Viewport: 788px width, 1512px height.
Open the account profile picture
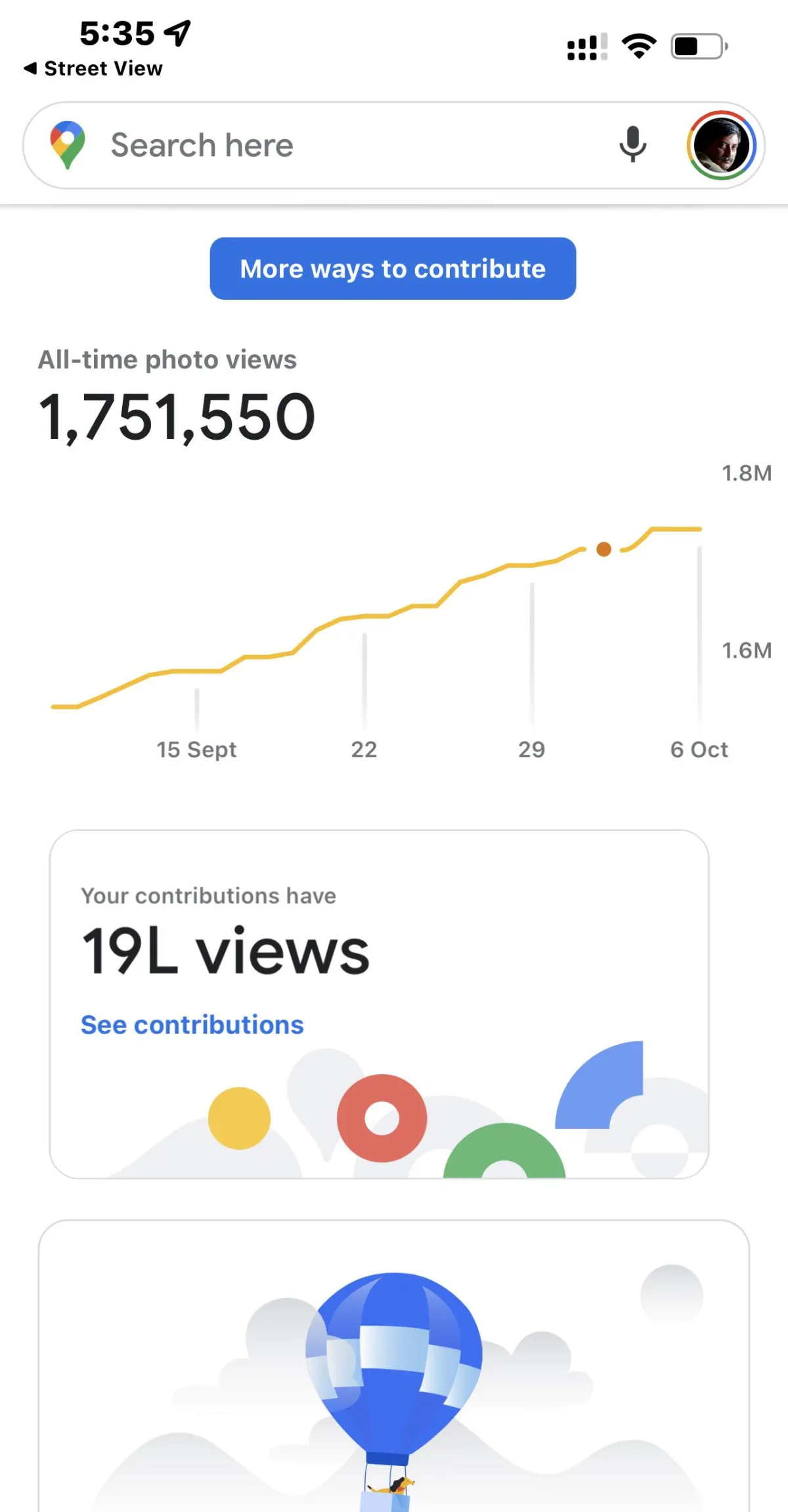(x=721, y=145)
